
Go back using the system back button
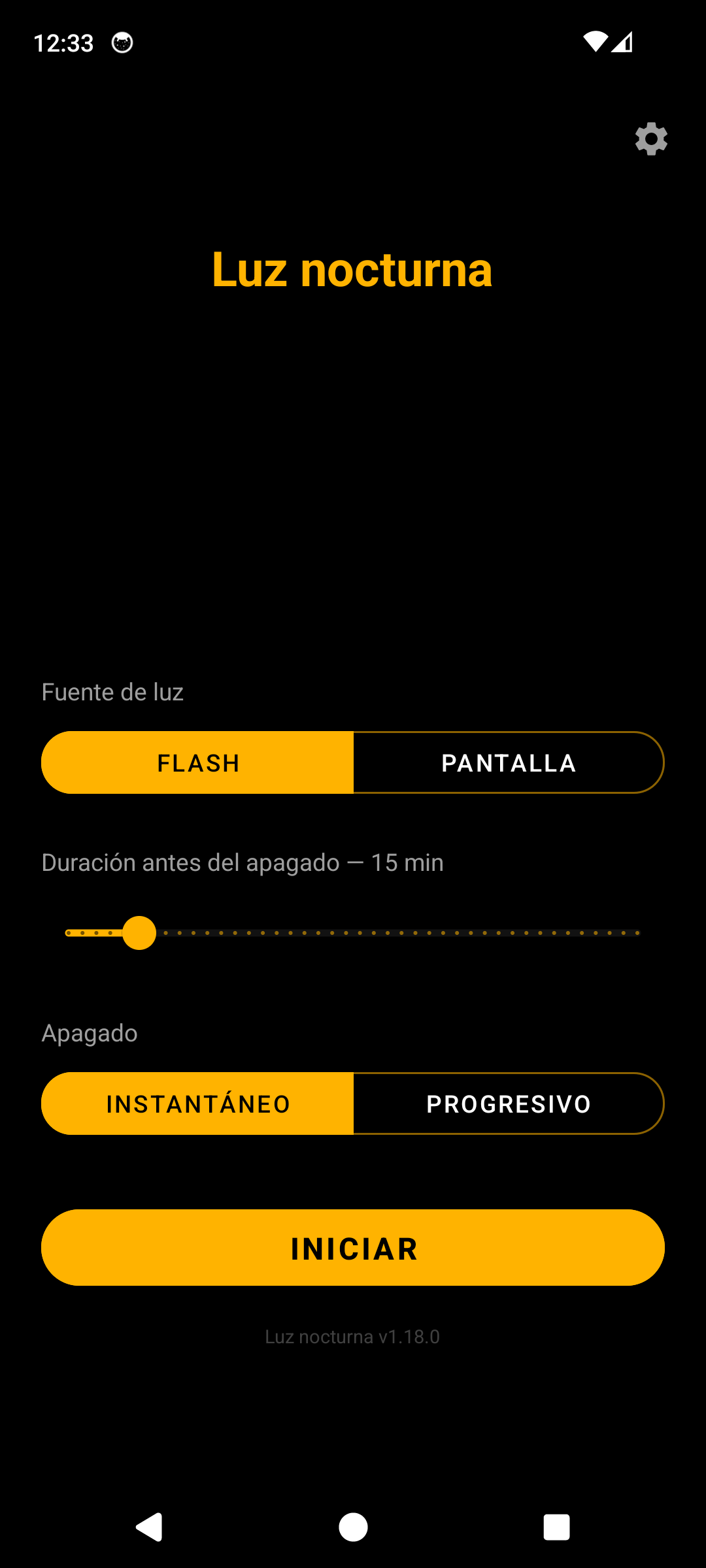[x=149, y=1527]
